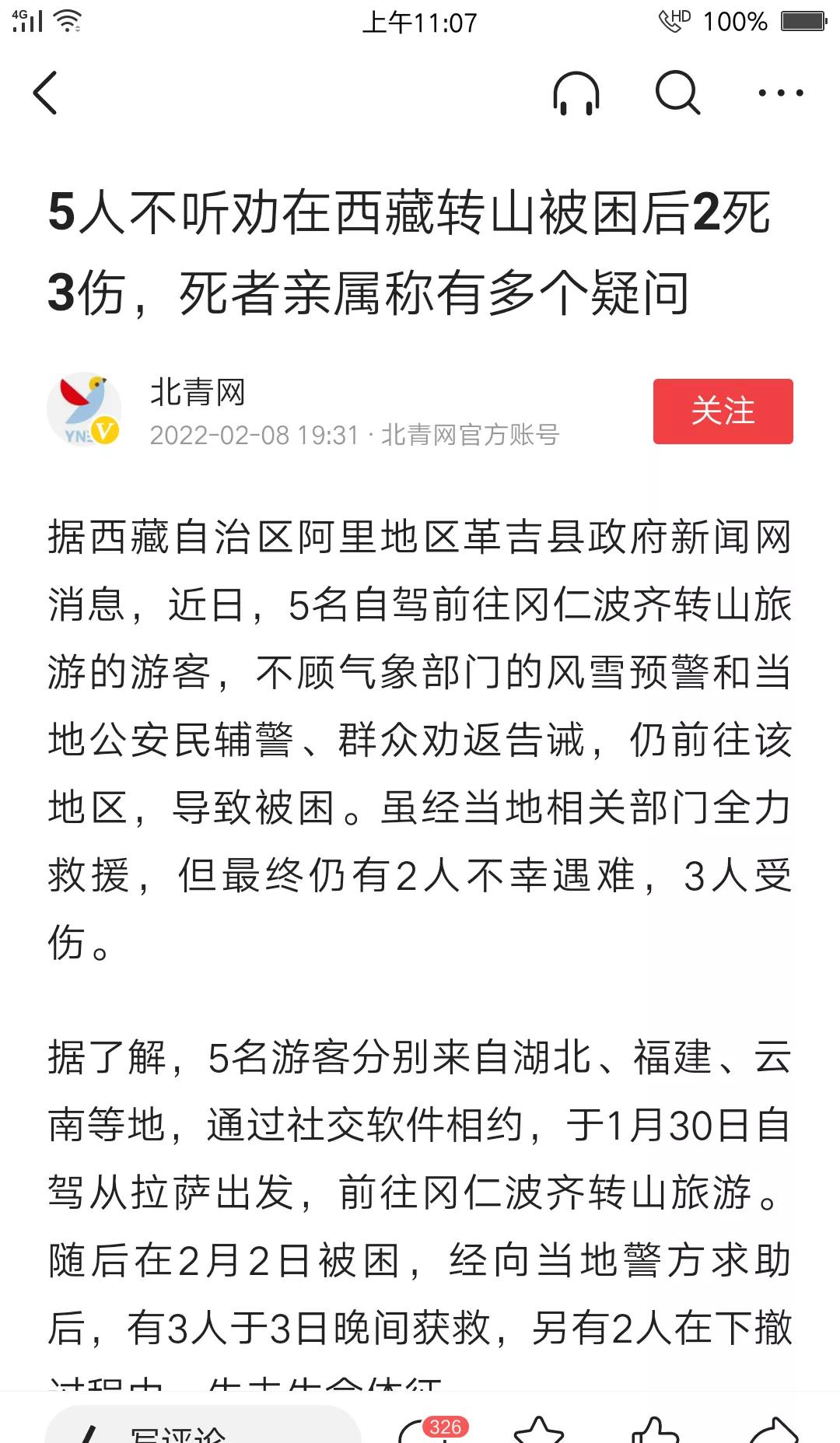Open the three-dot overflow menu

[781, 93]
